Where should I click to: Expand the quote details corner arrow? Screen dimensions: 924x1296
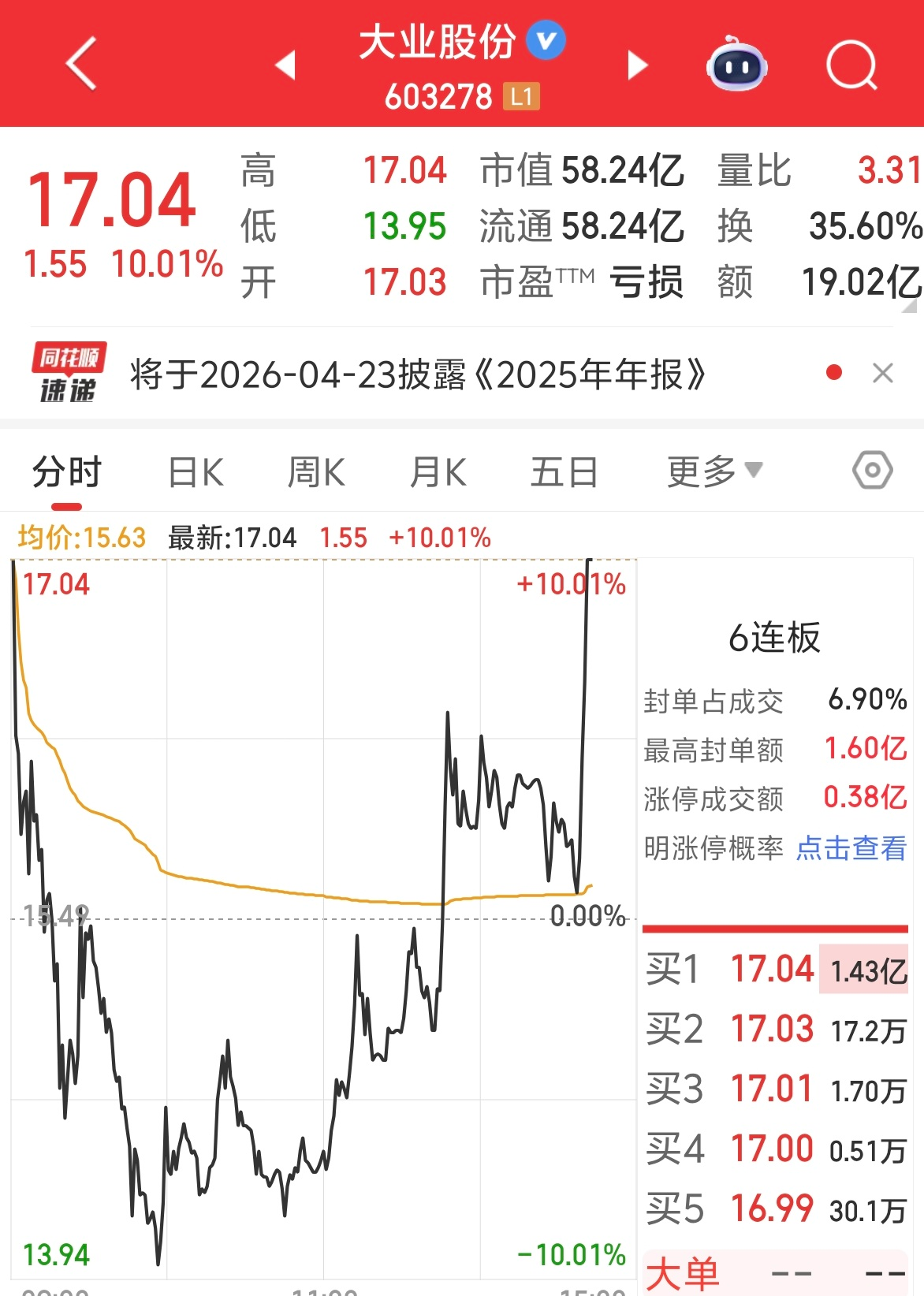tap(910, 306)
